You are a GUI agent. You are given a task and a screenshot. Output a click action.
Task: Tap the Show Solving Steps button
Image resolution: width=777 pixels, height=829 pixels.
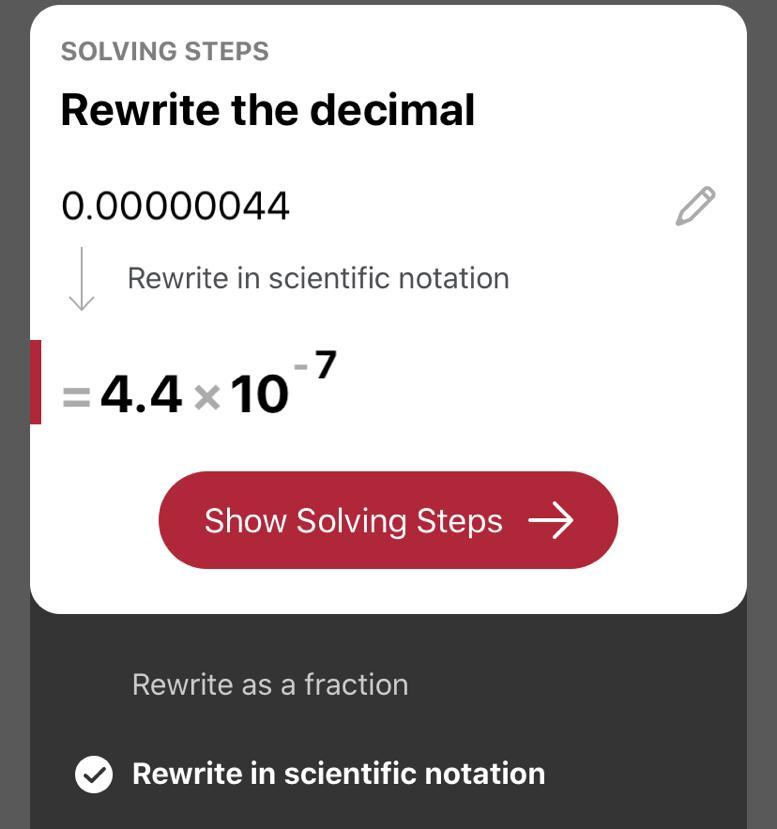click(x=388, y=520)
